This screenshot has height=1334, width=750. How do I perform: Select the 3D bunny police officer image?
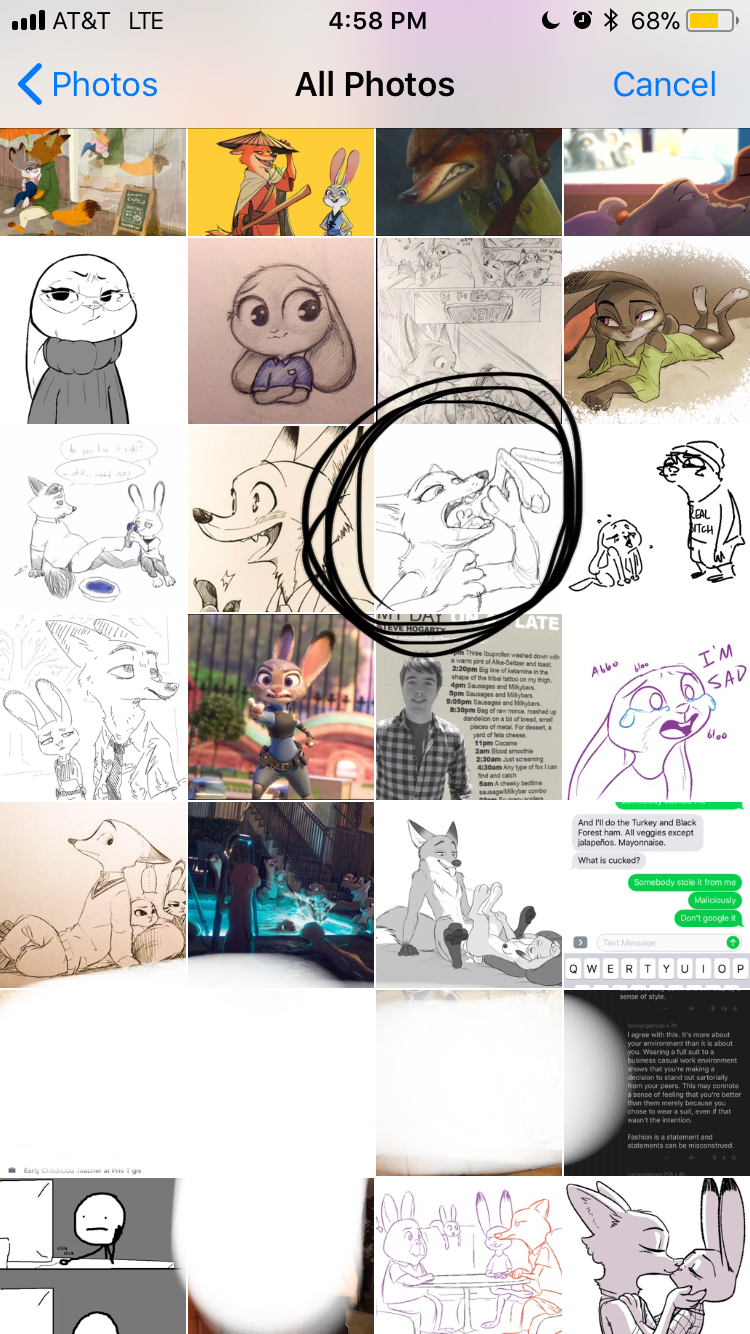[x=281, y=707]
